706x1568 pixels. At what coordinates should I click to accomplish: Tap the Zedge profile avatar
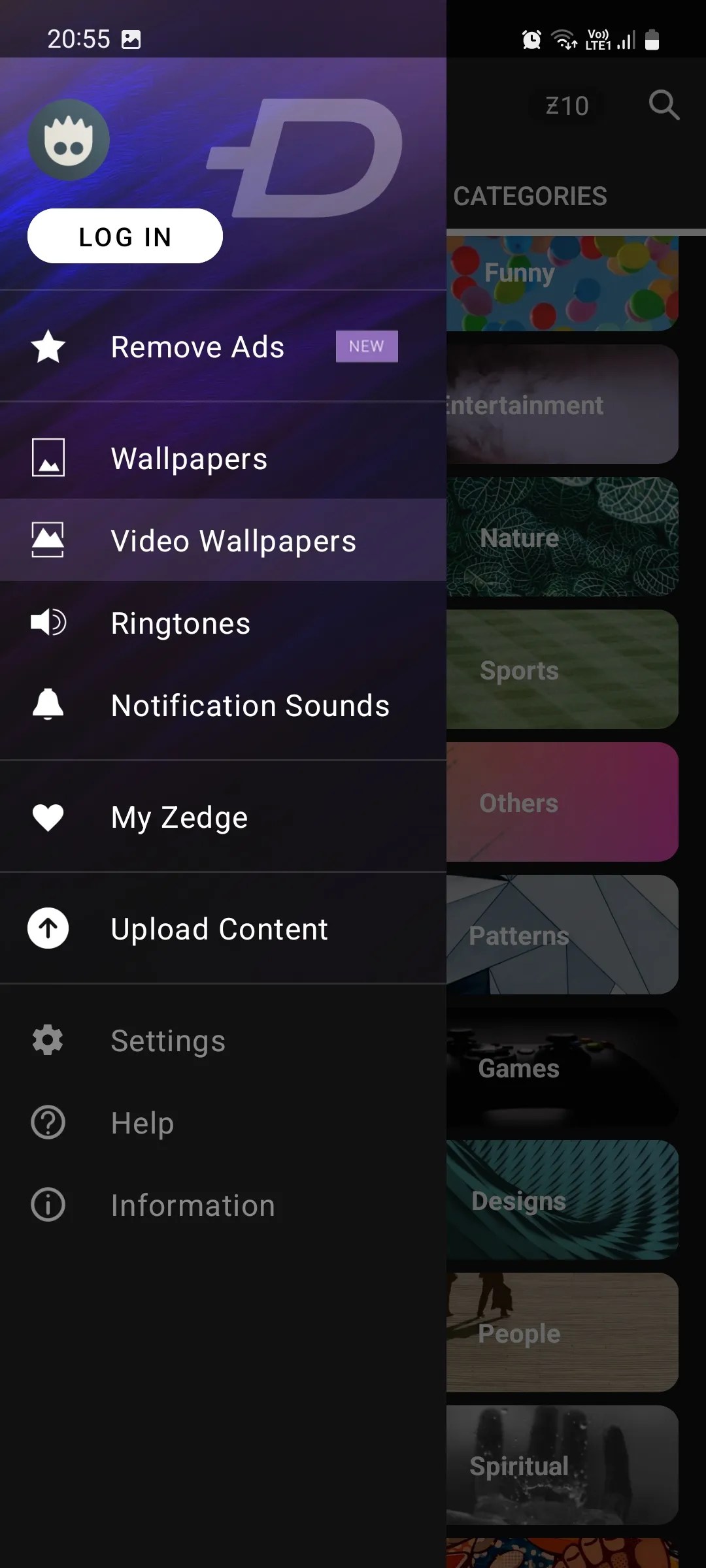coord(68,140)
